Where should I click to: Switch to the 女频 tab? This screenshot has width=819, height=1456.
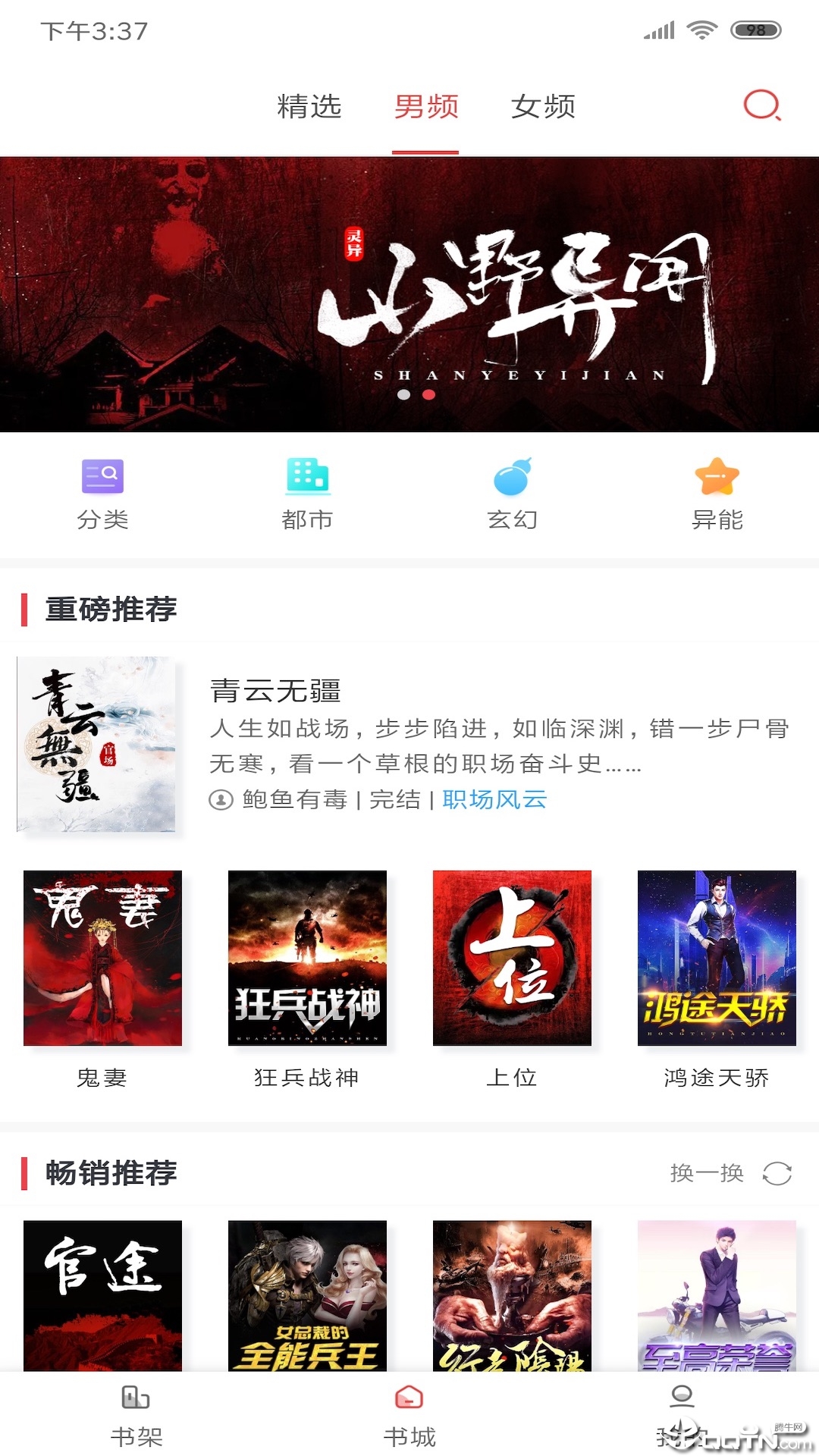pos(543,107)
